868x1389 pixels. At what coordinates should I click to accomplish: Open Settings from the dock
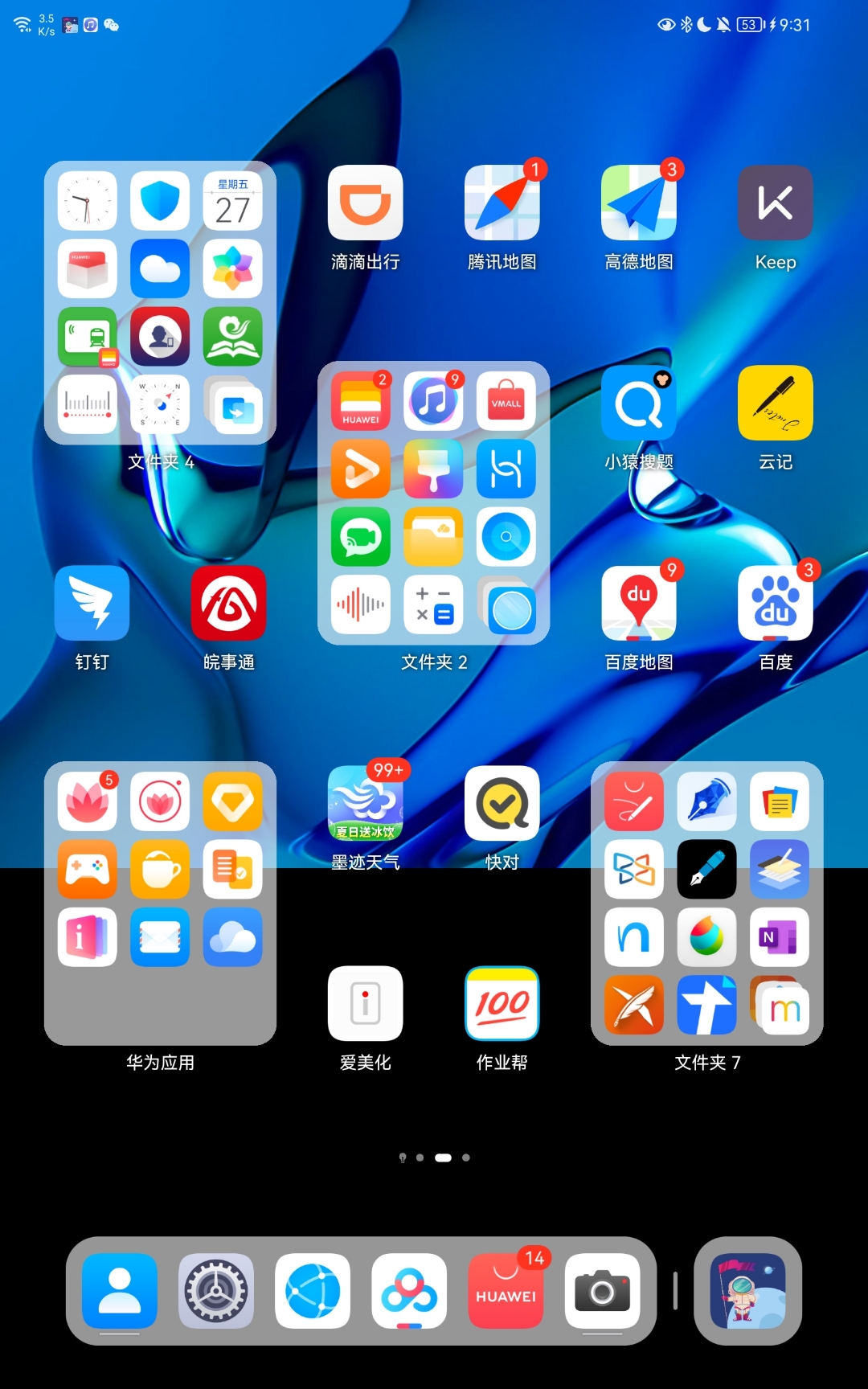coord(216,1291)
